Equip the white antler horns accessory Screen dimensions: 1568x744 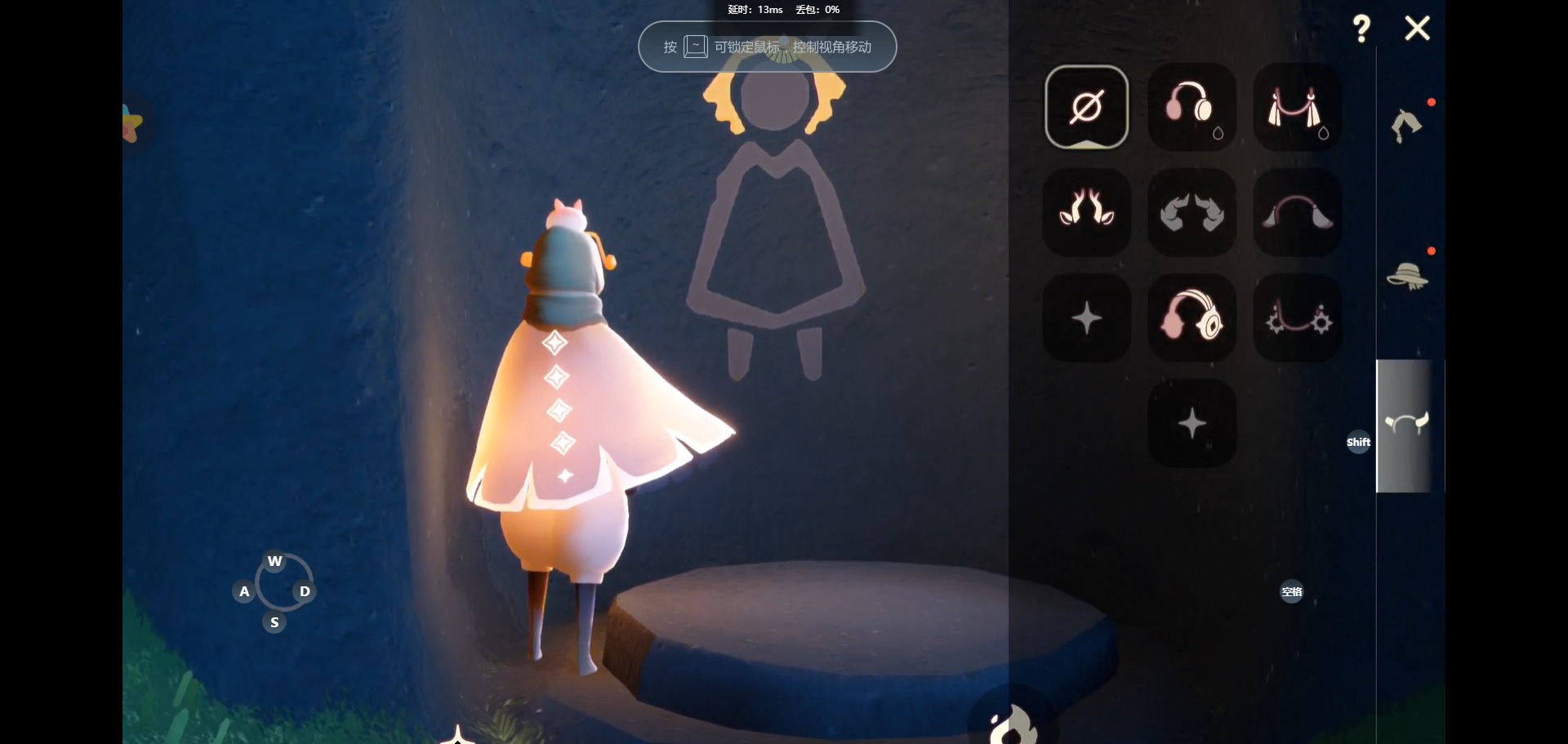click(1086, 211)
